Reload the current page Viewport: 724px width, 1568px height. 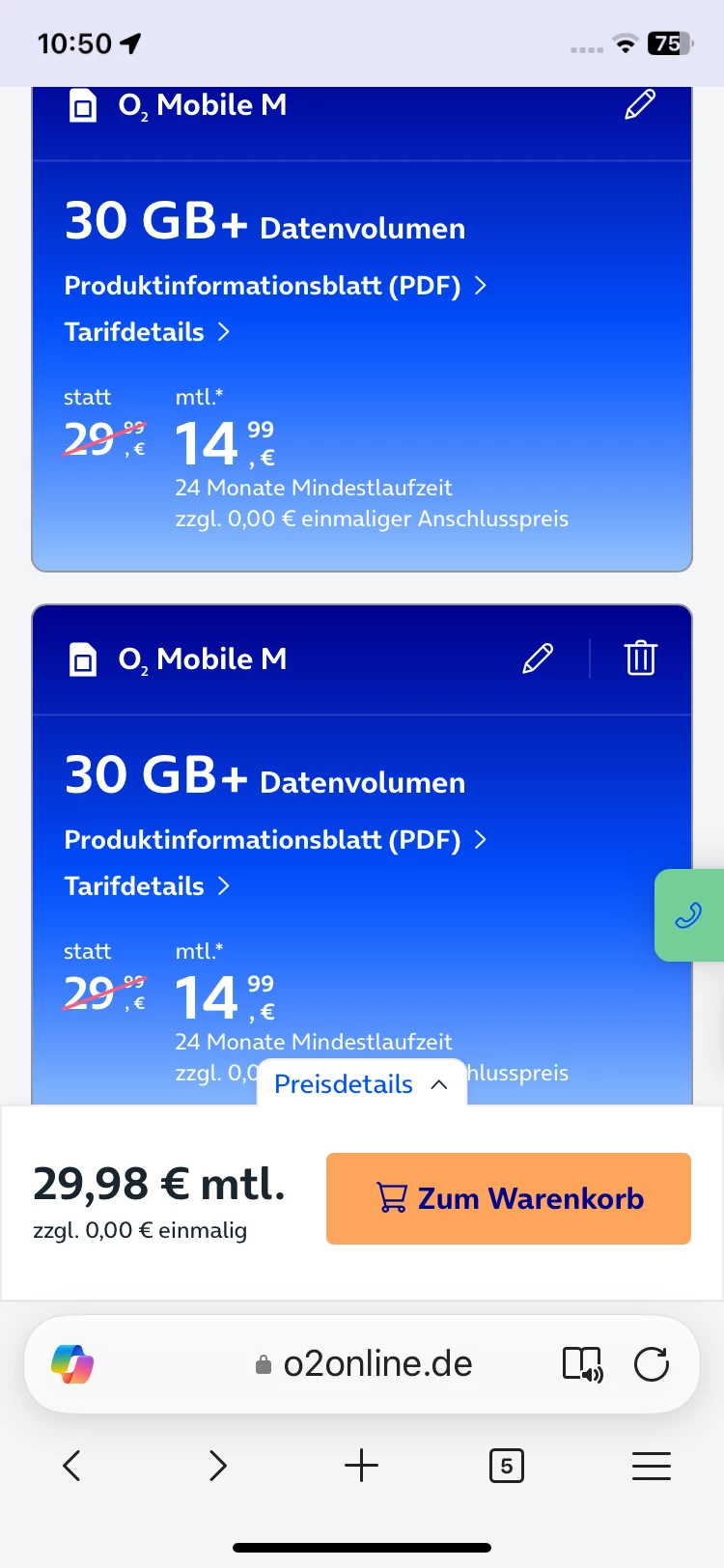point(652,1364)
